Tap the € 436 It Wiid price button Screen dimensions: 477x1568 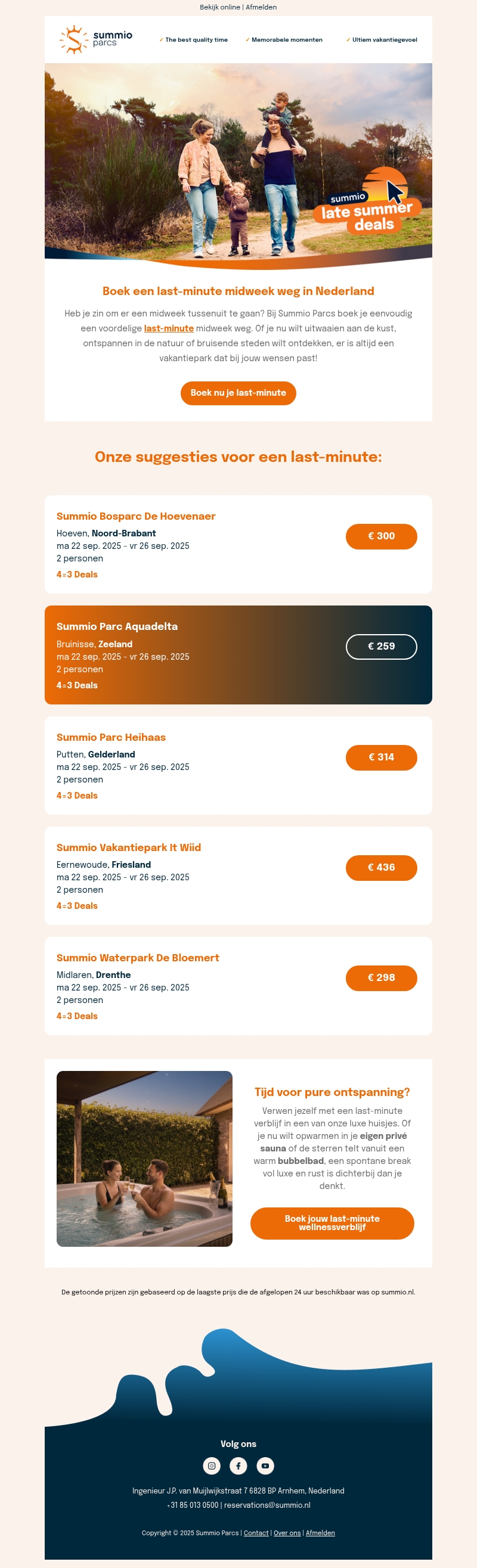point(382,867)
